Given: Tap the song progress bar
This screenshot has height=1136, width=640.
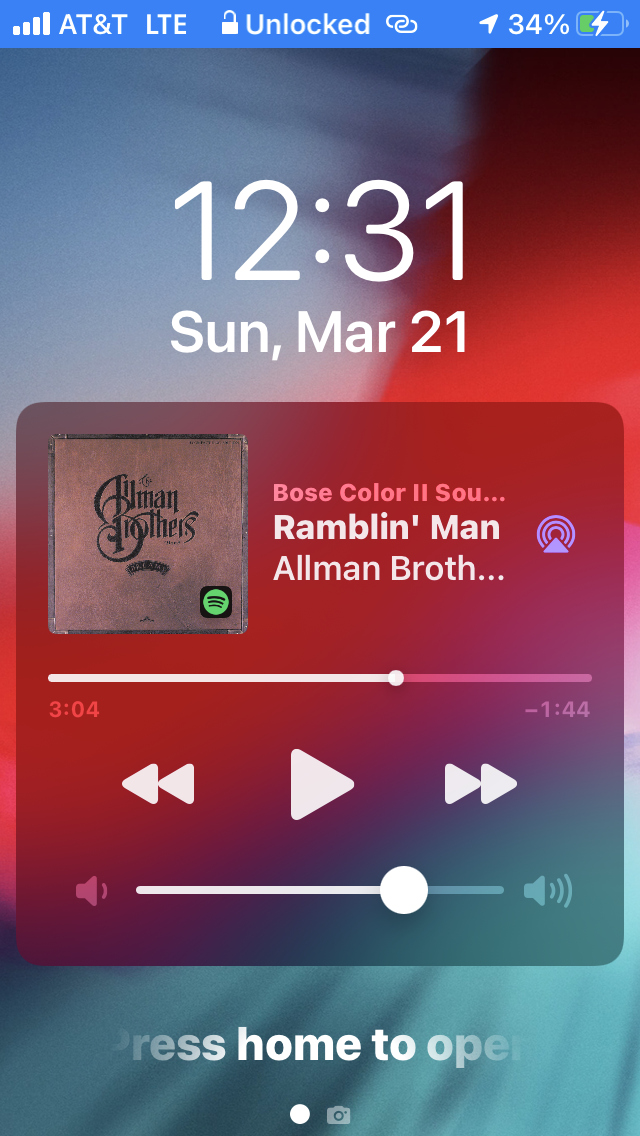Looking at the screenshot, I should click(x=320, y=678).
